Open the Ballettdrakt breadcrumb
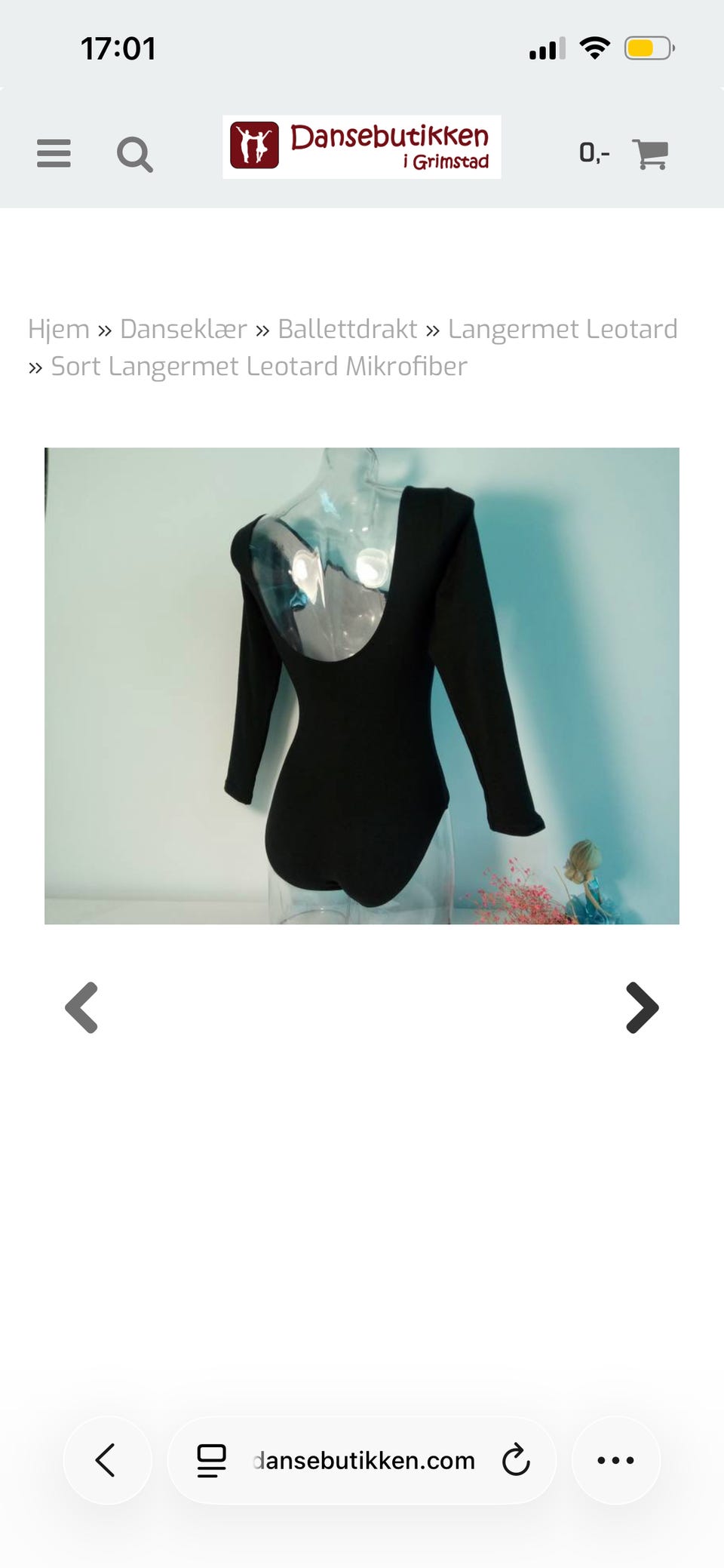The height and width of the screenshot is (1568, 724). [347, 329]
